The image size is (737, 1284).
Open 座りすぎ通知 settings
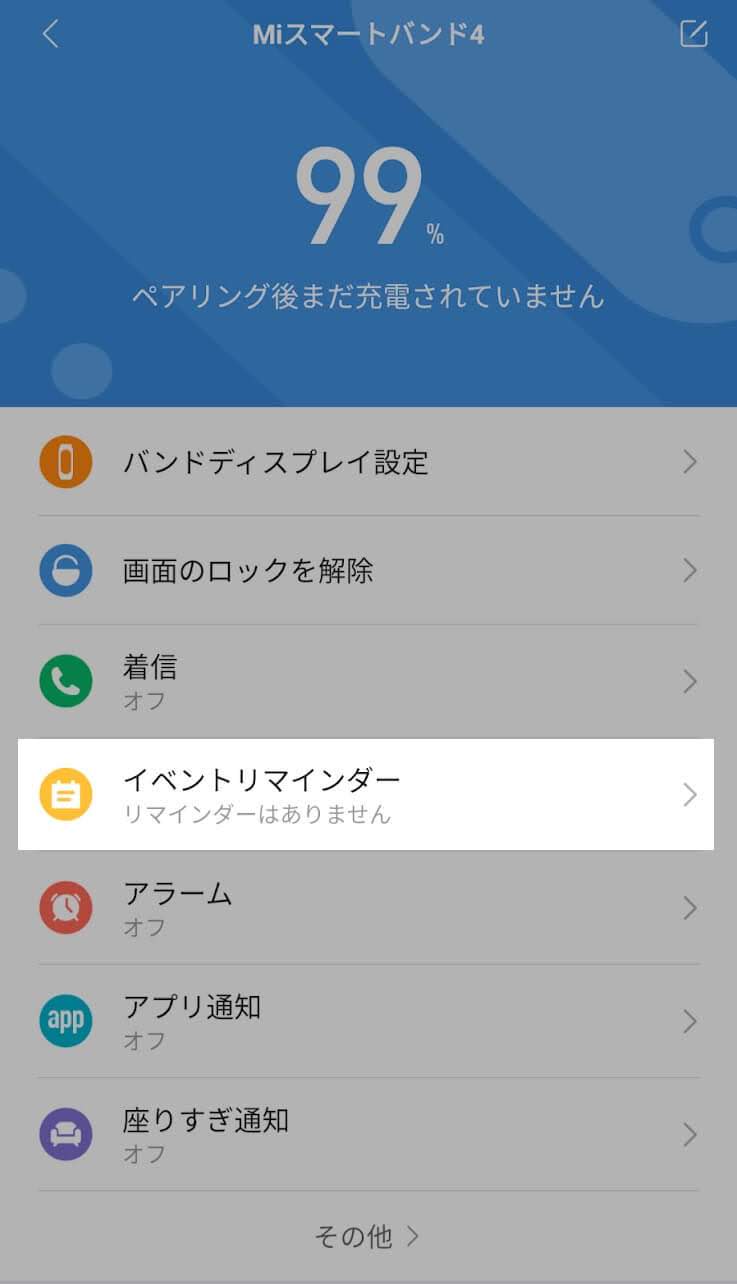point(368,1134)
